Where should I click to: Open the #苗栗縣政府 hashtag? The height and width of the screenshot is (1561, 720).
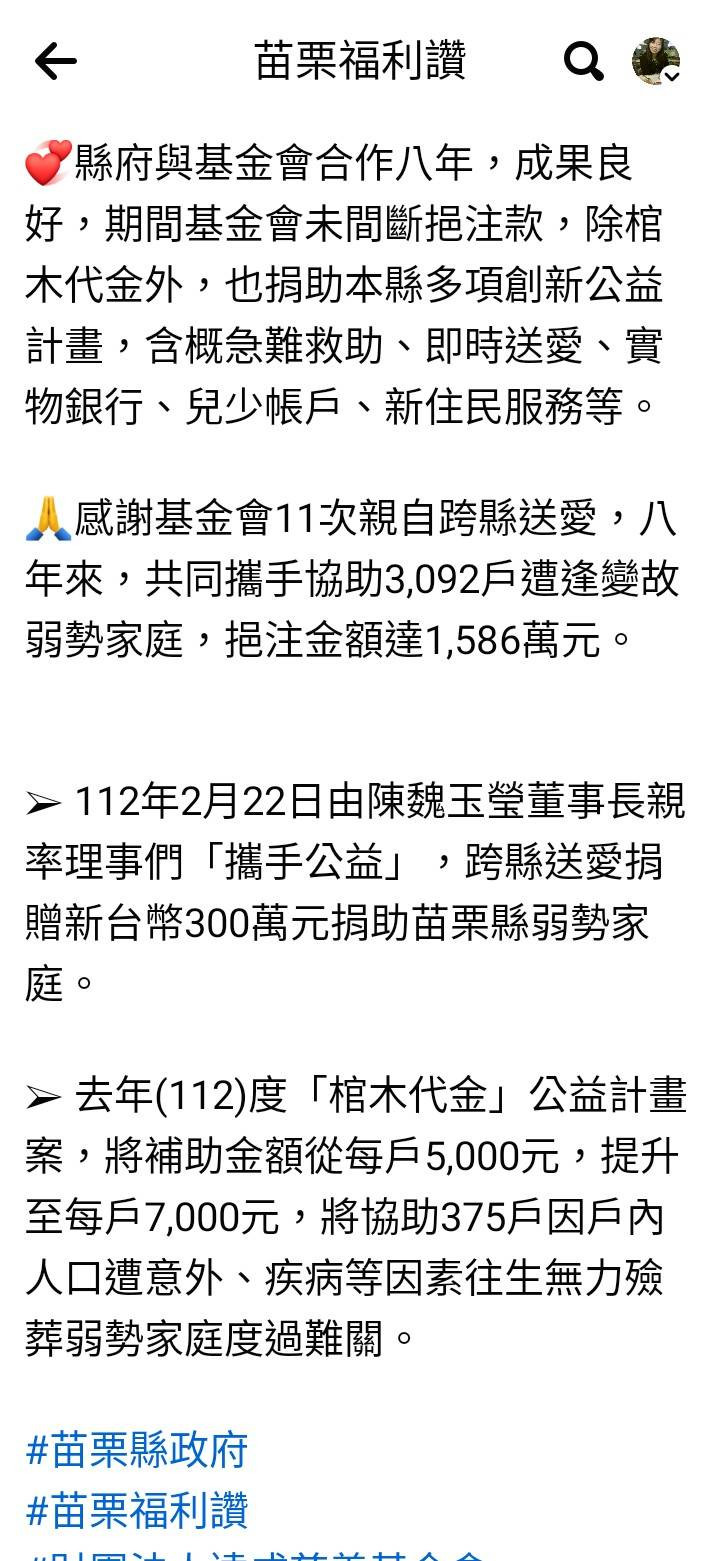(x=137, y=1450)
